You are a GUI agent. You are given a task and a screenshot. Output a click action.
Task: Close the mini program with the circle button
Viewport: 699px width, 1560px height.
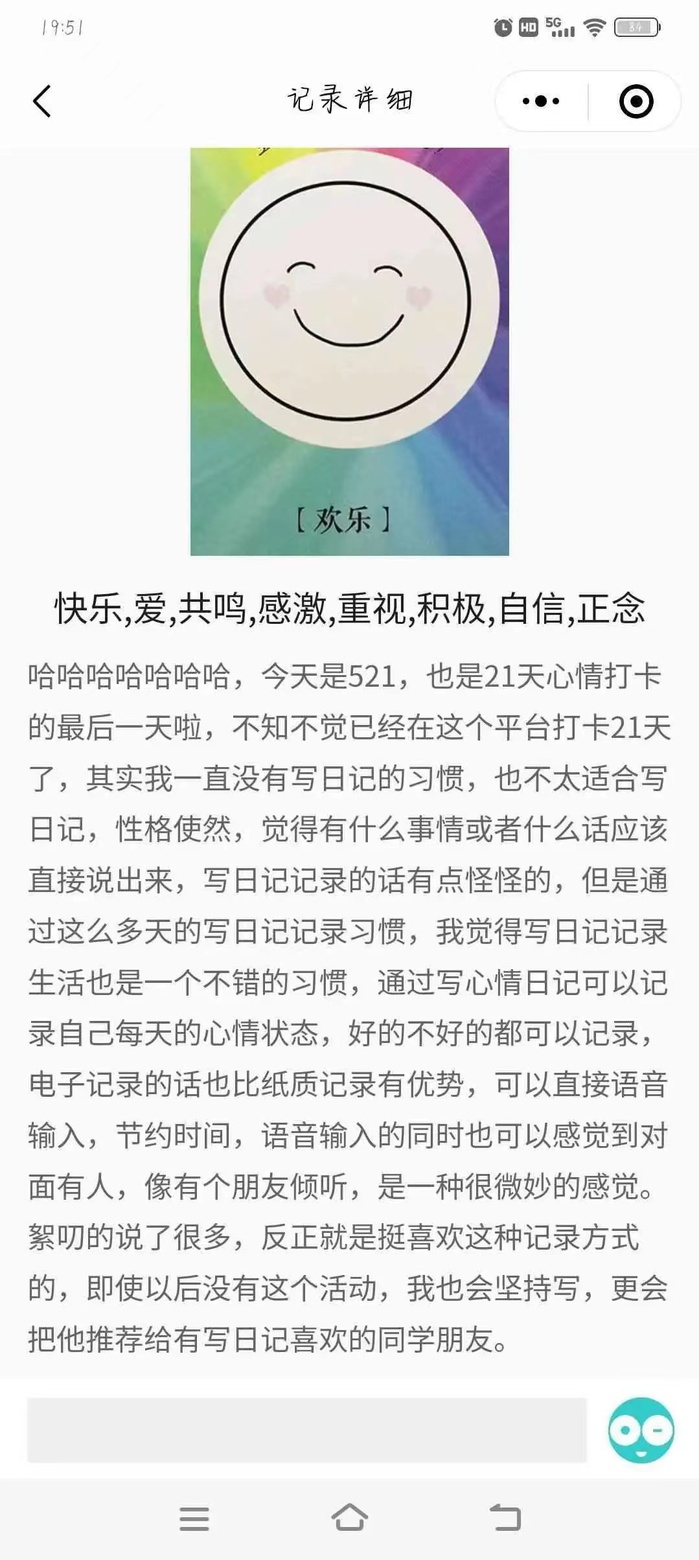(636, 101)
